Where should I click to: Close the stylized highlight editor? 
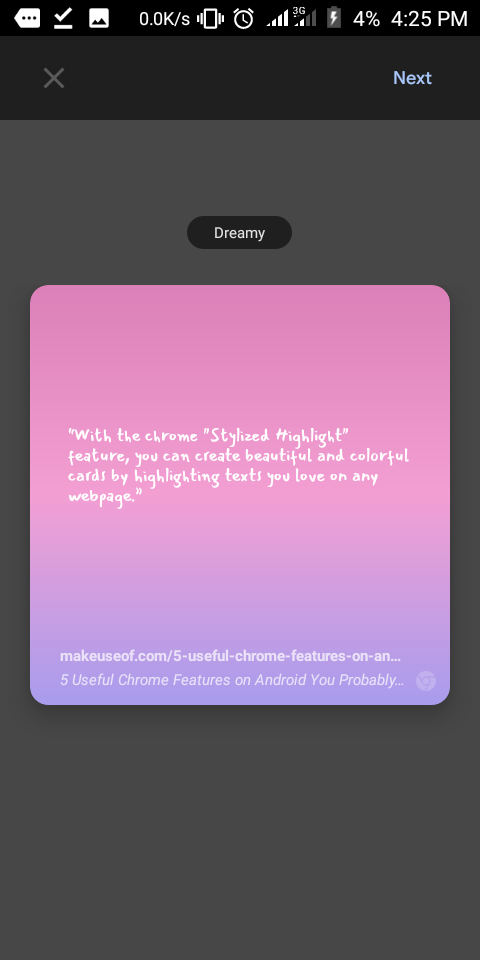[54, 78]
